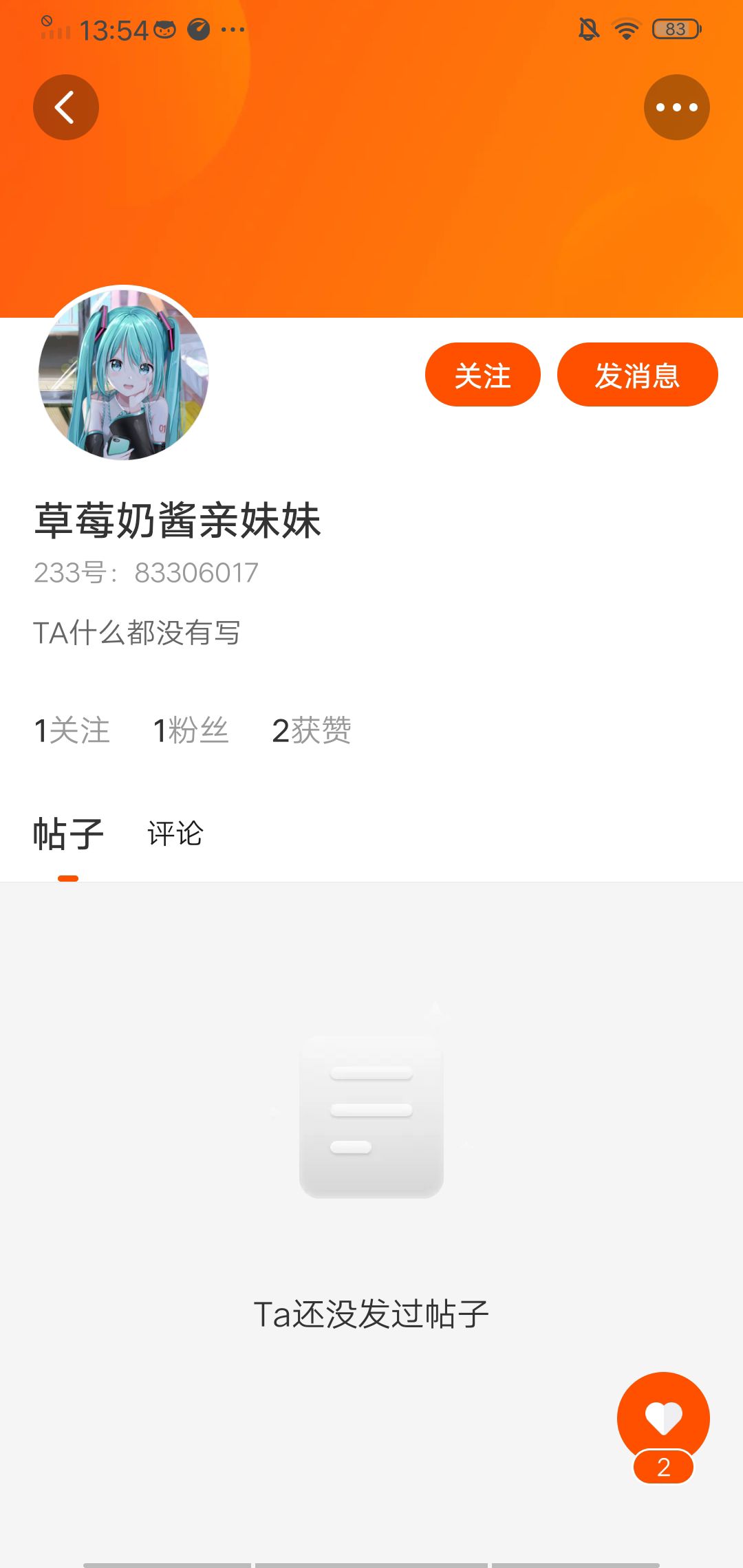
Task: Select the 帖子 tab
Action: 68,834
